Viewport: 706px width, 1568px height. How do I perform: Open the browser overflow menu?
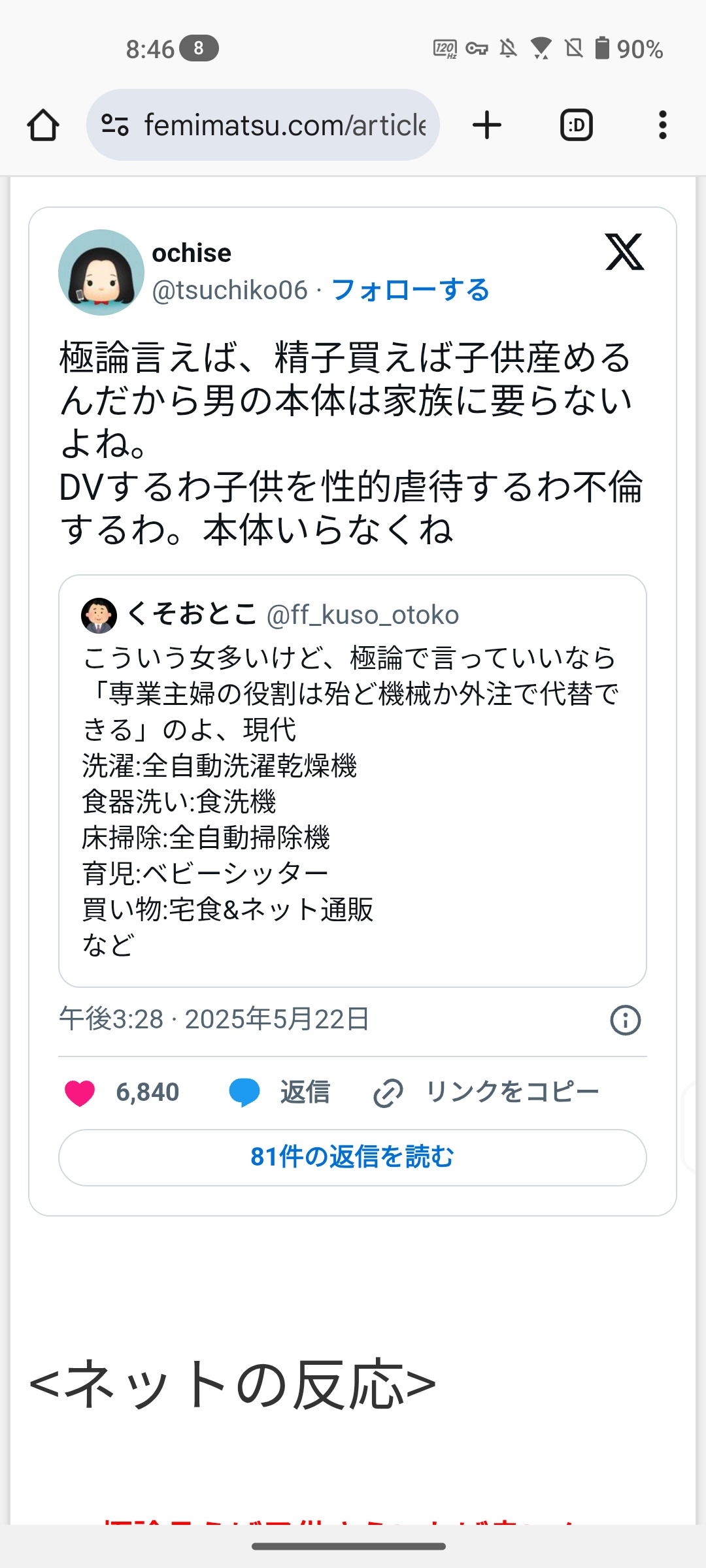[x=662, y=125]
